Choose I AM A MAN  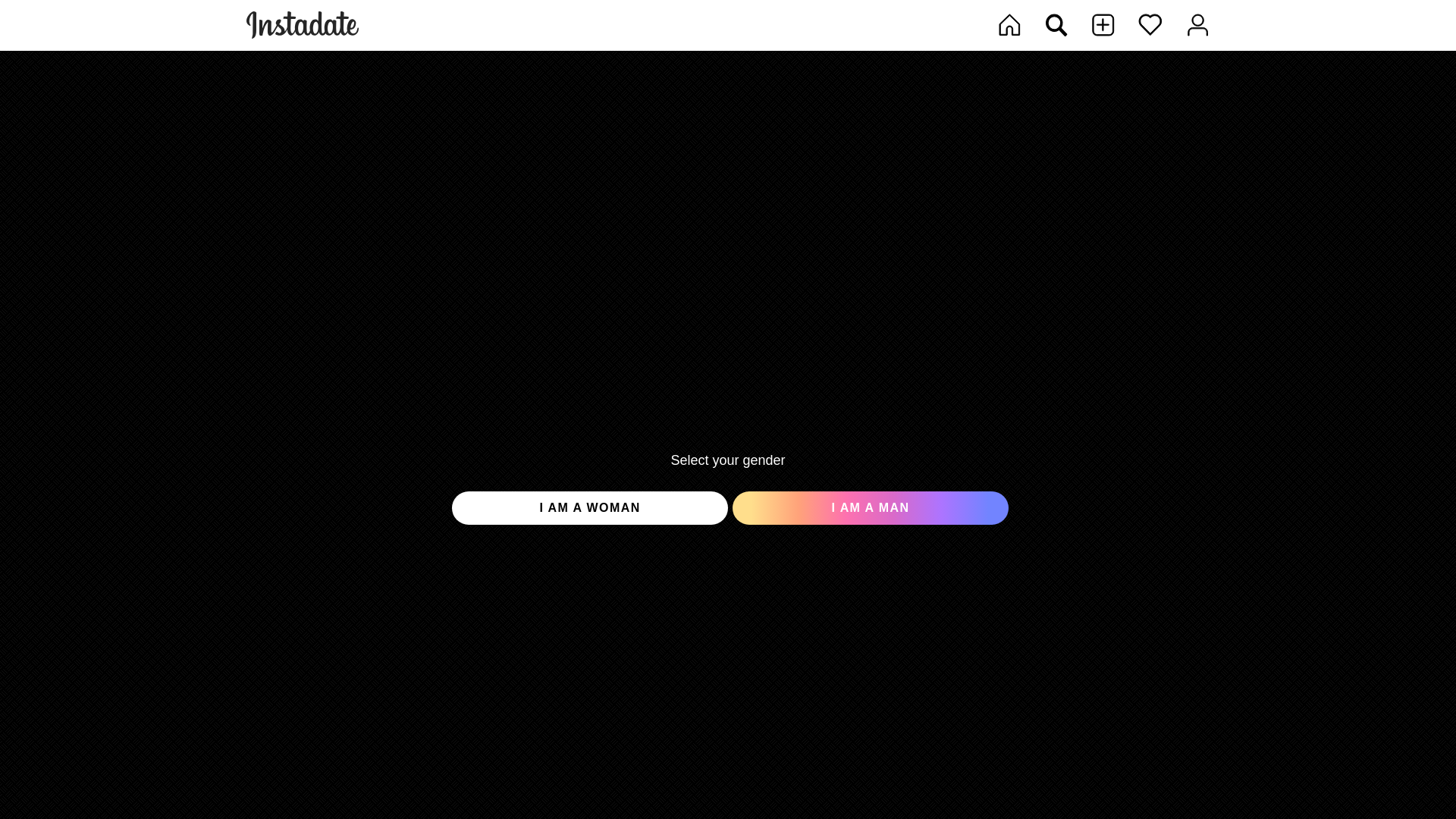870,508
